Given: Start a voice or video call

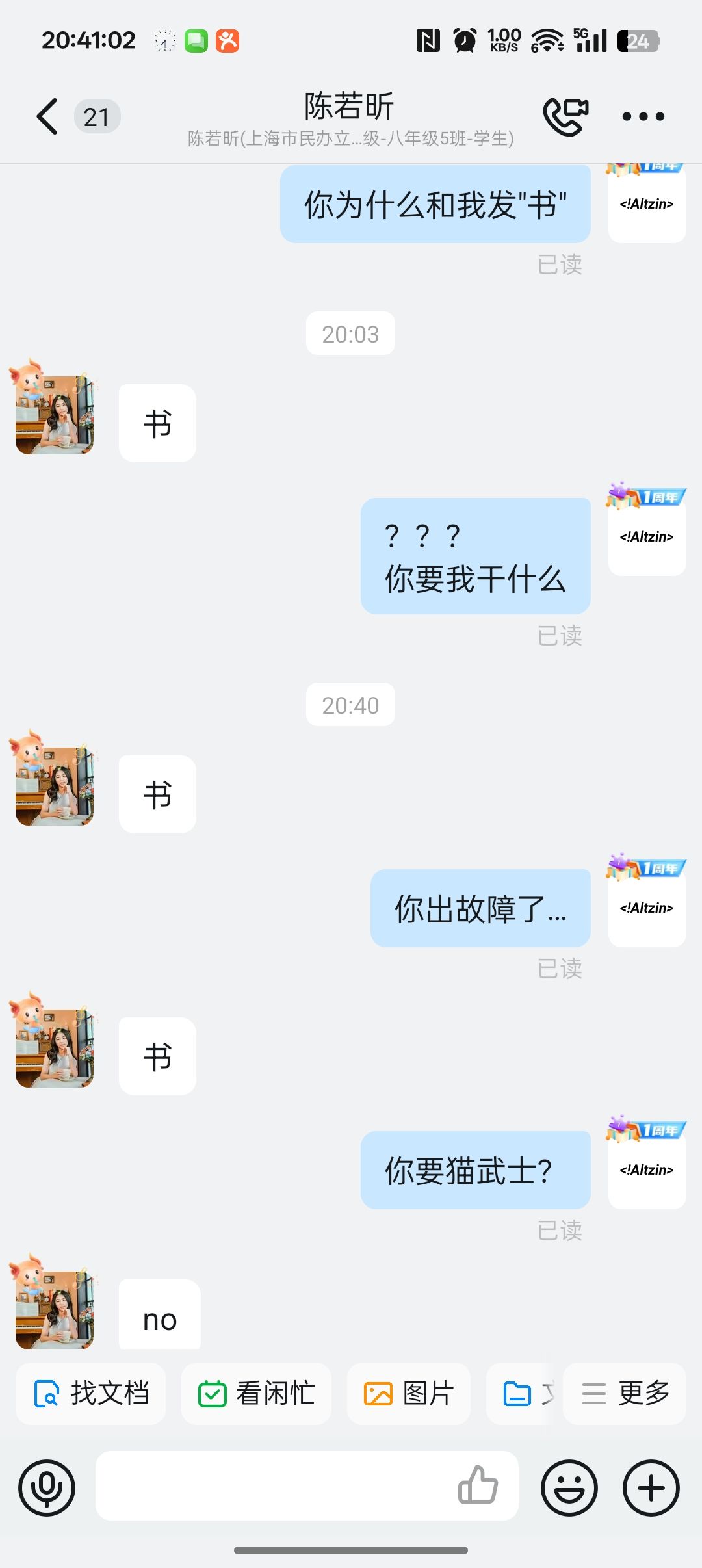Looking at the screenshot, I should click(565, 117).
